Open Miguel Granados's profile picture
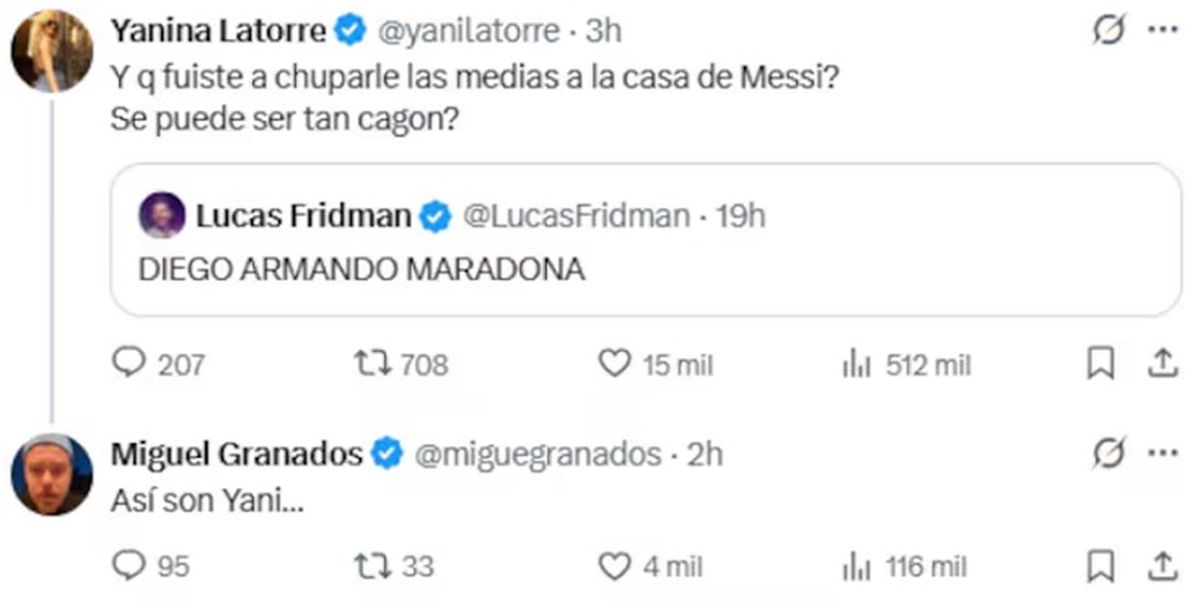 click(x=51, y=474)
